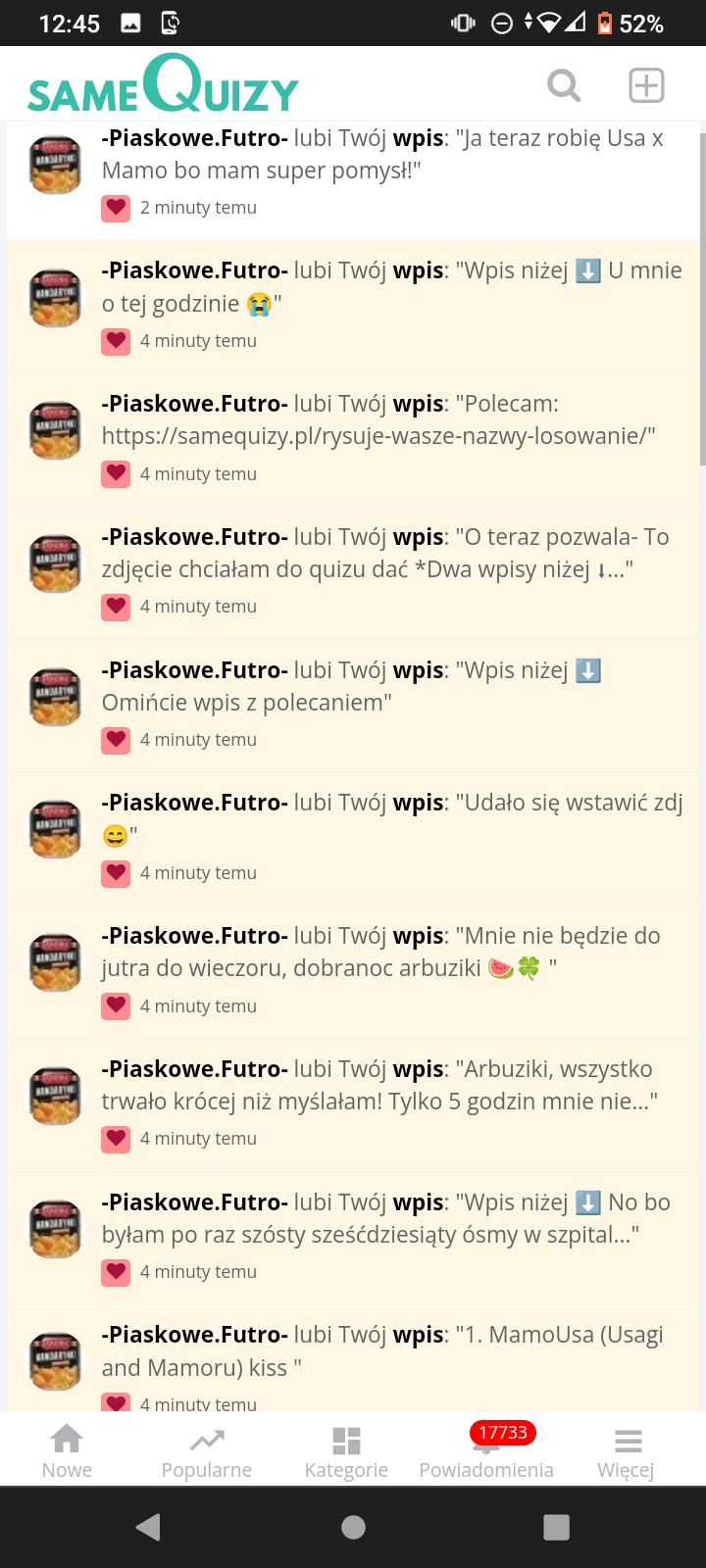Switch to the Nowe tab
Image resolution: width=706 pixels, height=1568 pixels.
coord(67,1450)
